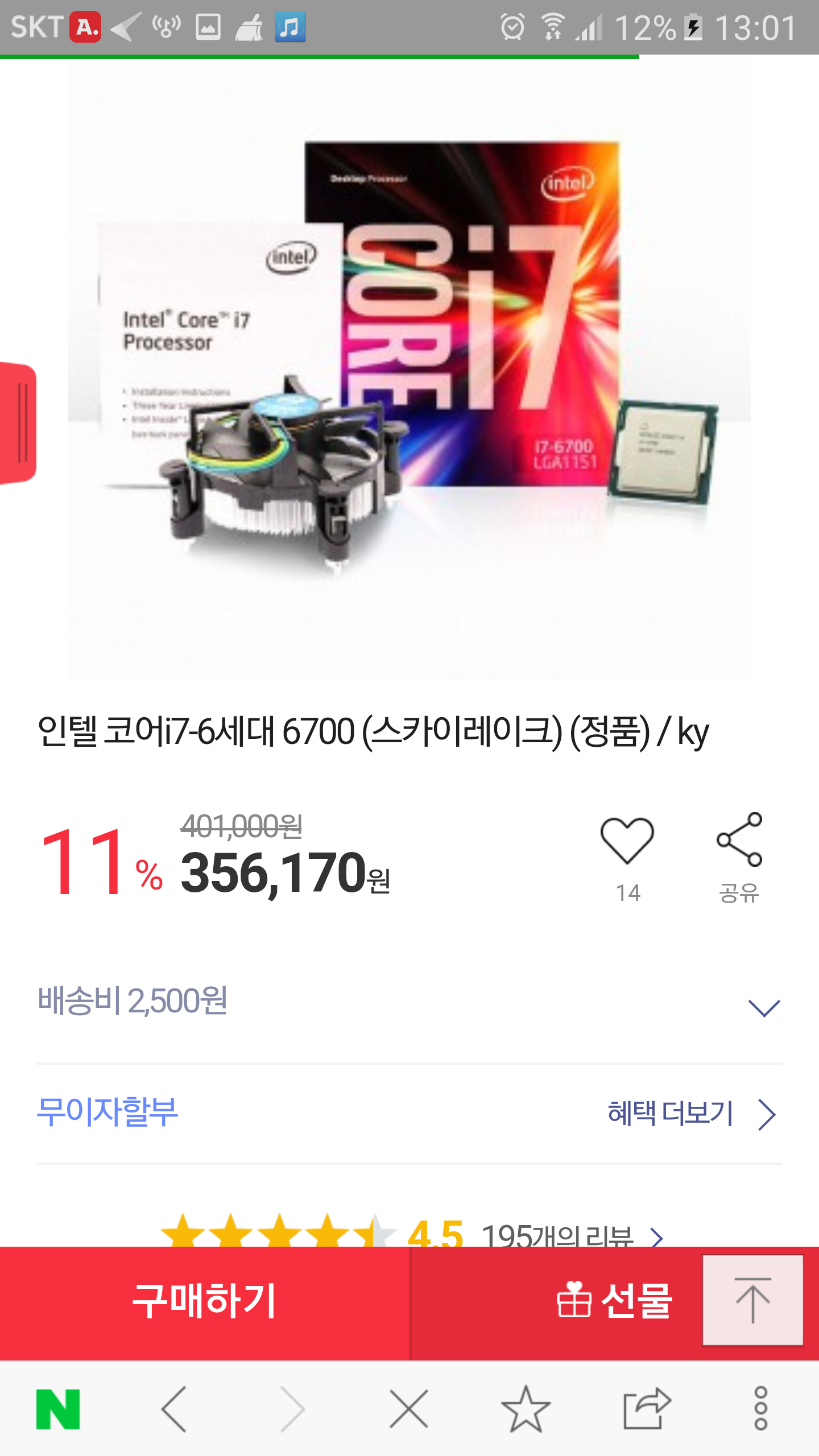Open browser share option in toolbar
The width and height of the screenshot is (819, 1456).
tap(646, 1409)
